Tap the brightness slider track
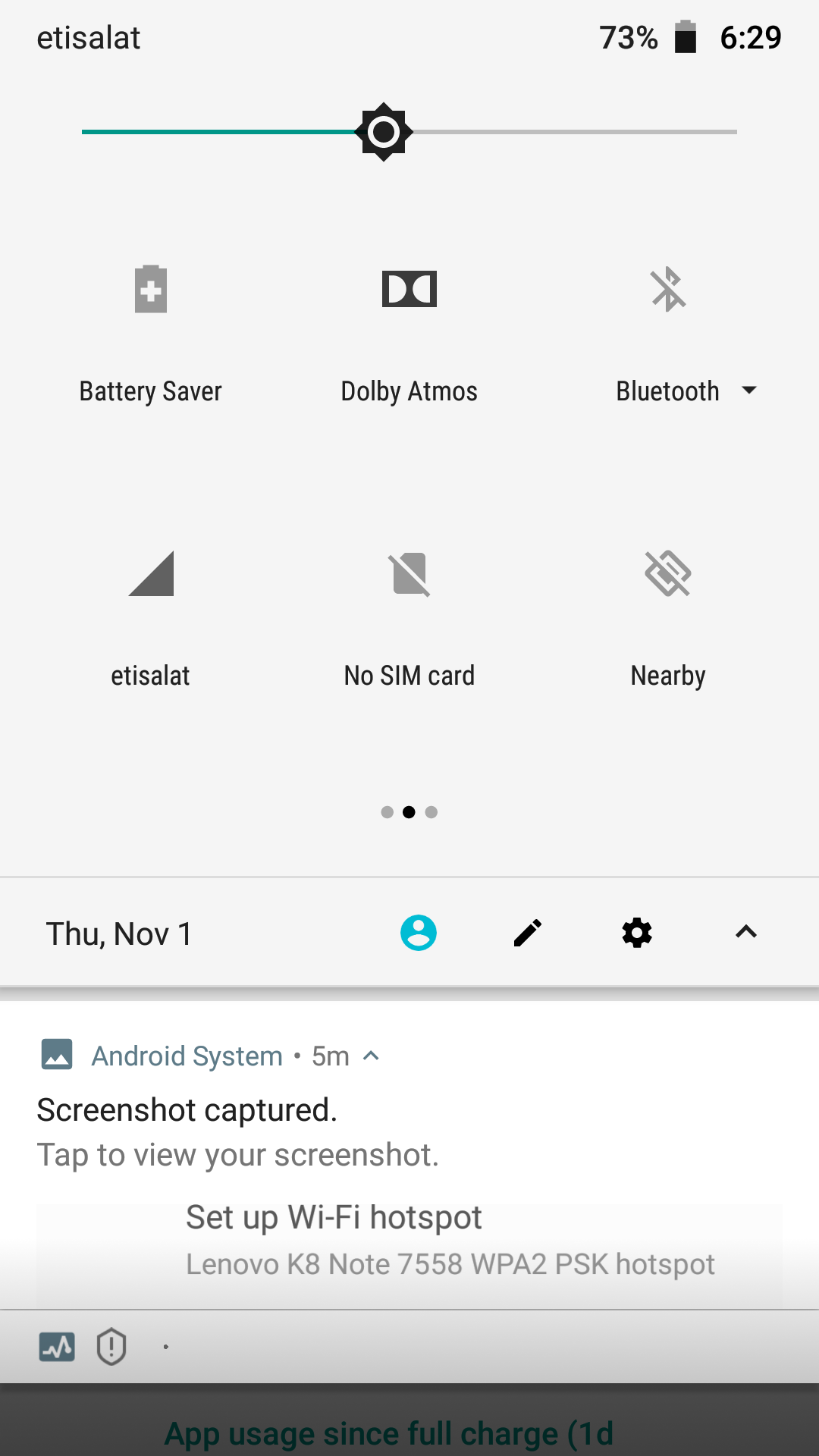The height and width of the screenshot is (1456, 819). click(x=409, y=132)
